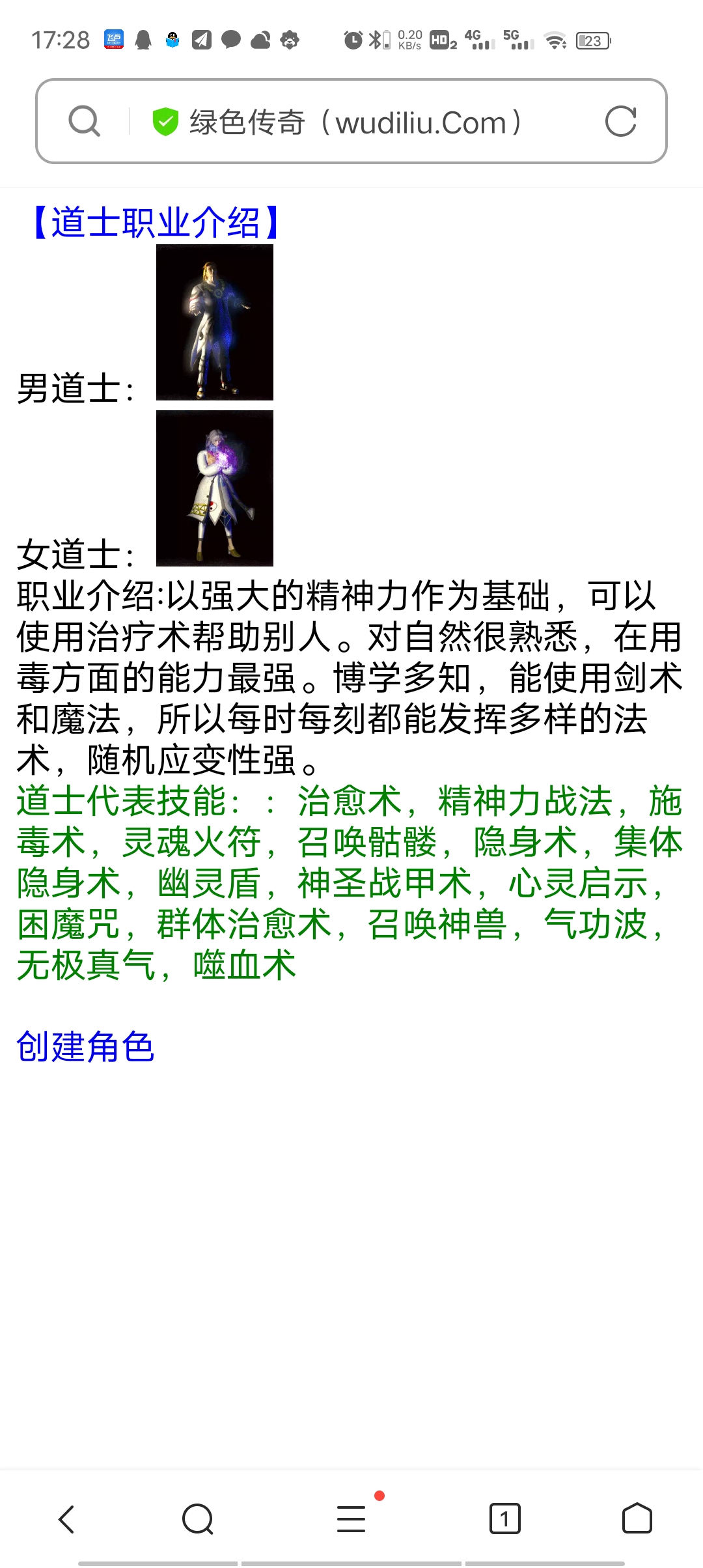The image size is (703, 1568).
Task: Open the browser menu with three lines
Action: [x=351, y=1519]
